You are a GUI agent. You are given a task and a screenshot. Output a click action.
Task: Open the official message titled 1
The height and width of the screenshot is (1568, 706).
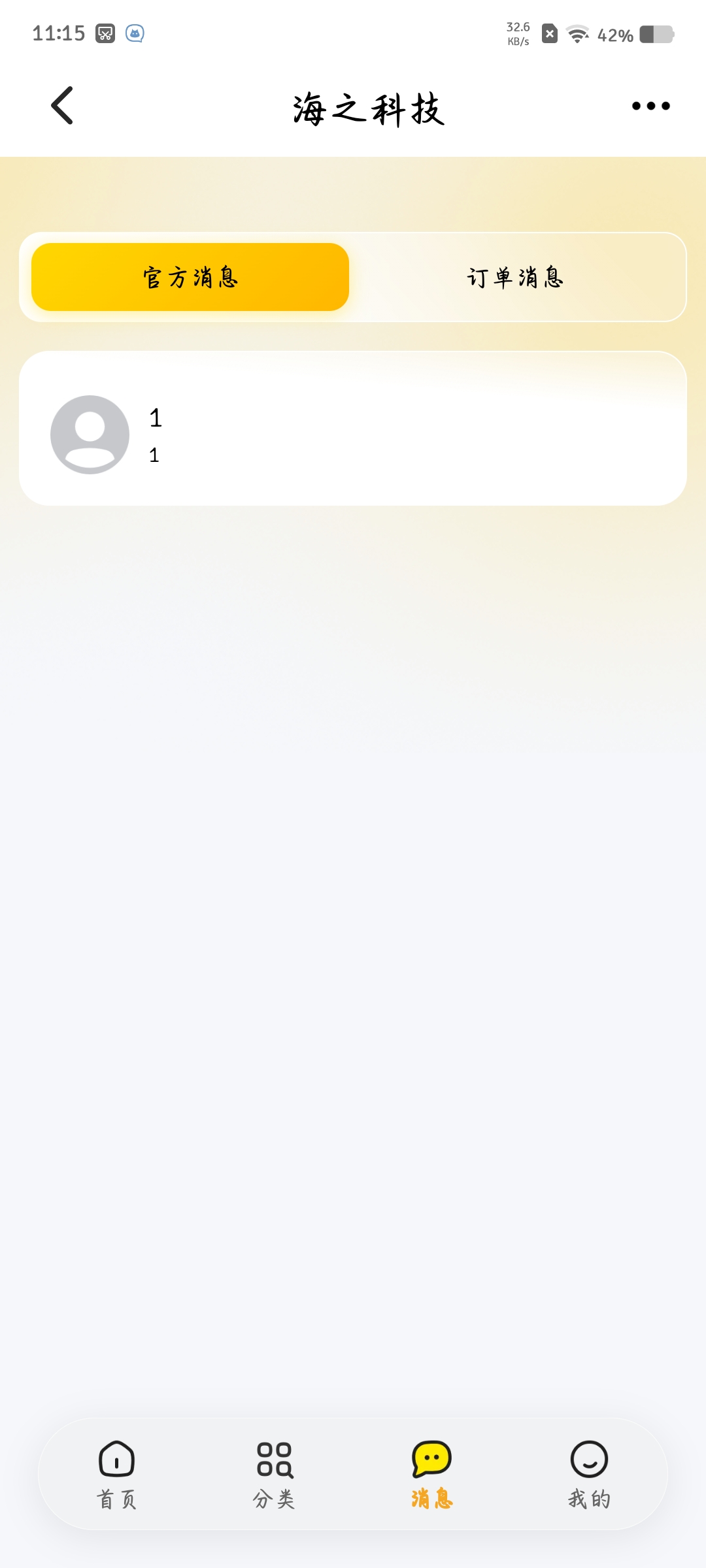click(353, 429)
